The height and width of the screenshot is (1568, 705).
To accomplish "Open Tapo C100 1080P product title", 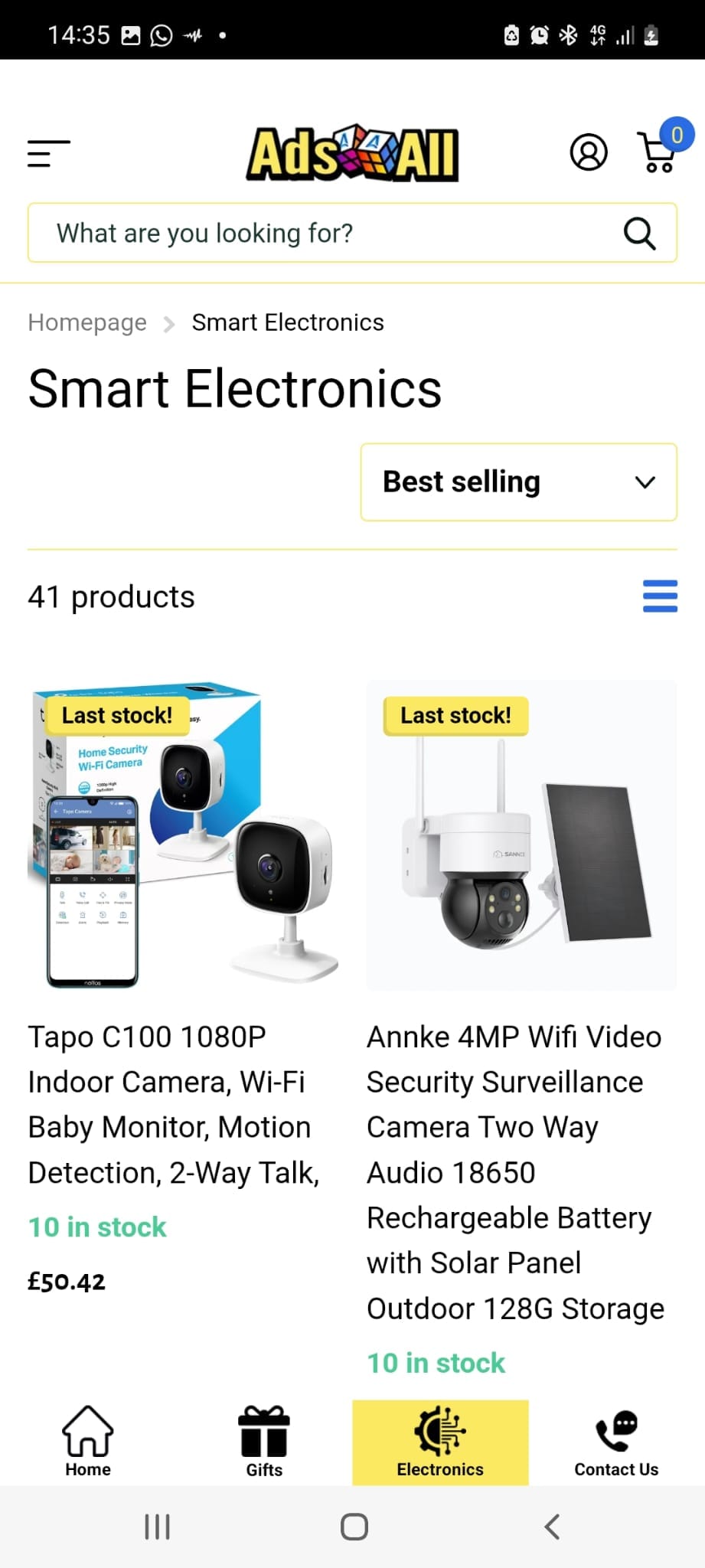I will click(x=174, y=1104).
